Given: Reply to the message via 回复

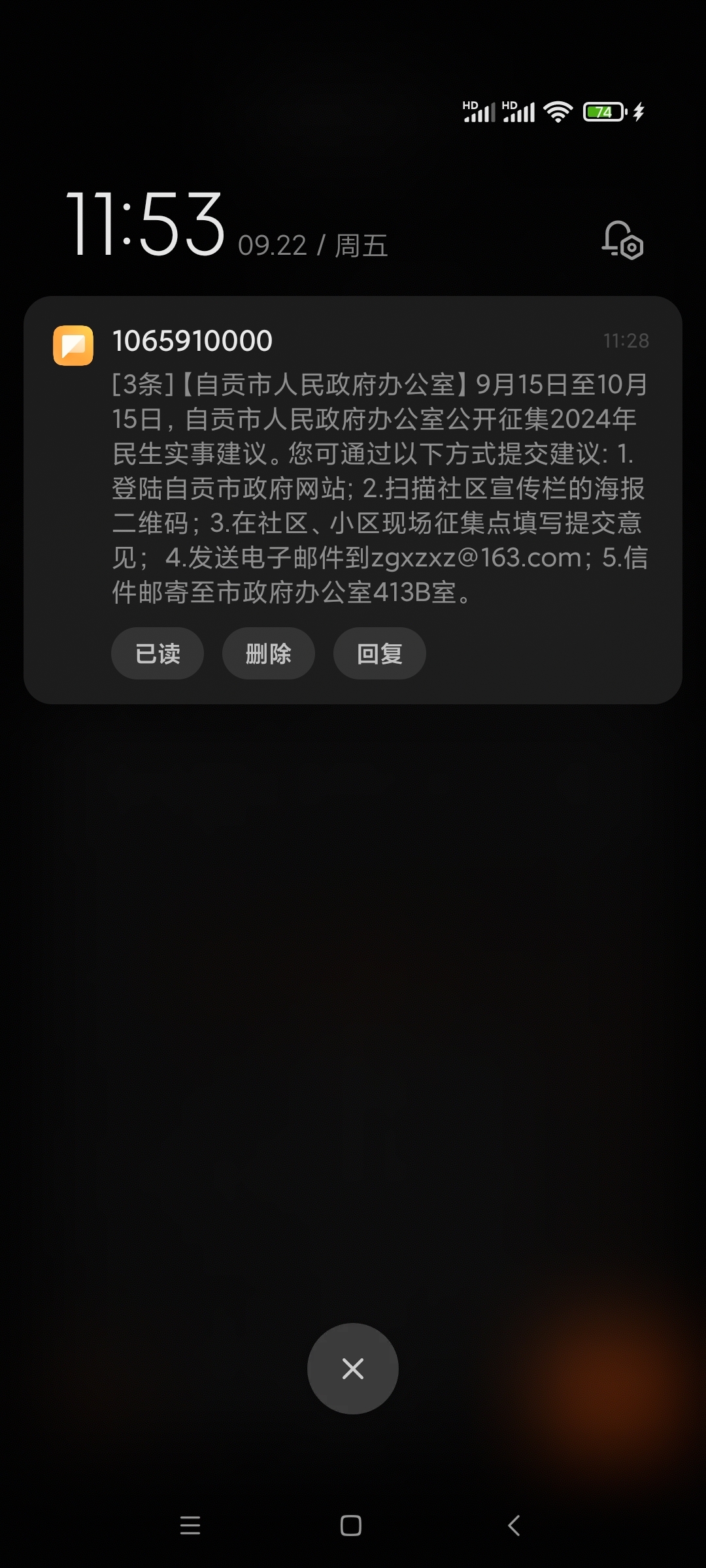Looking at the screenshot, I should click(380, 653).
